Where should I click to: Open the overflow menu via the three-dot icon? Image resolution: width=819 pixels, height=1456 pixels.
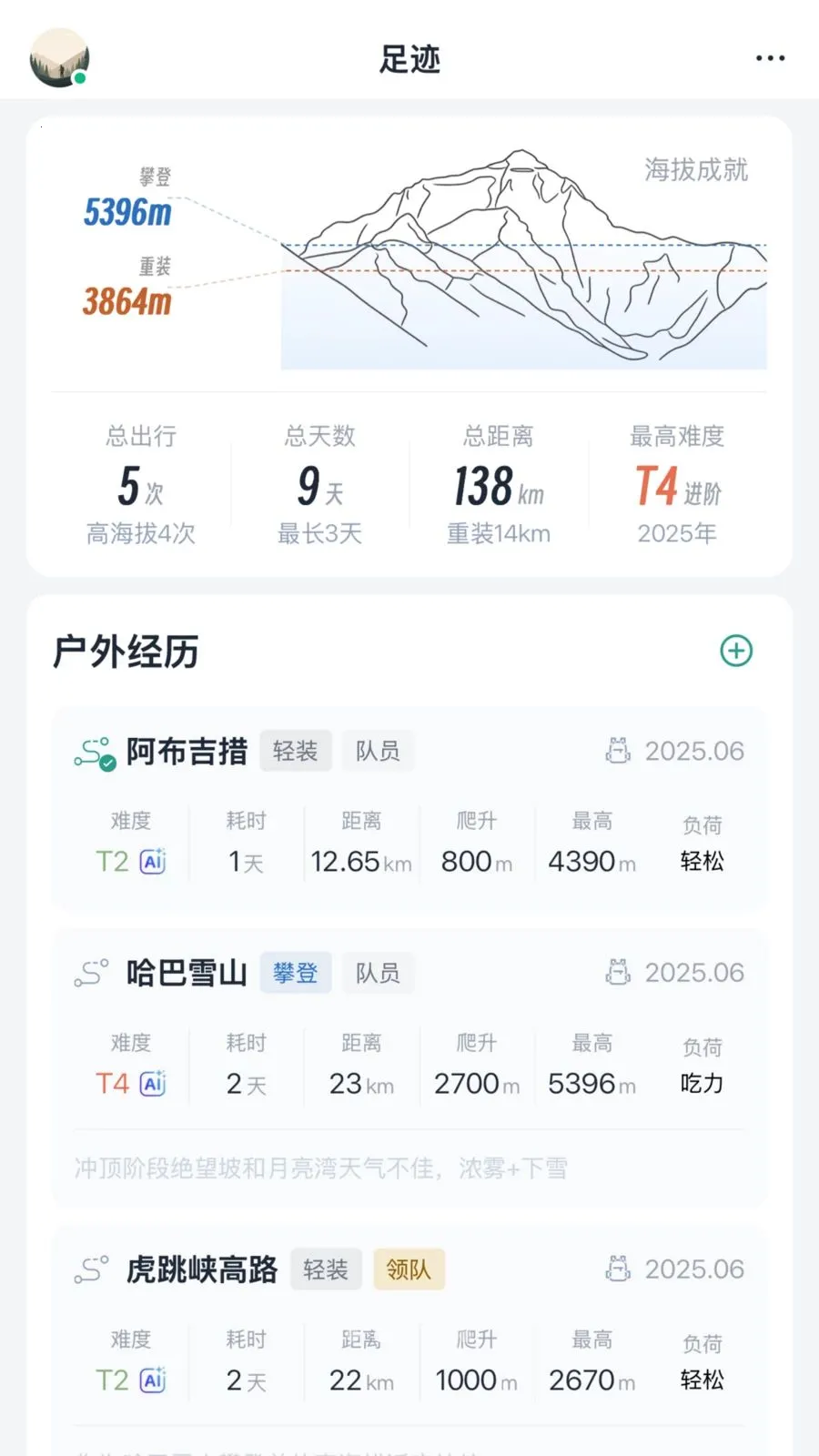(x=769, y=57)
